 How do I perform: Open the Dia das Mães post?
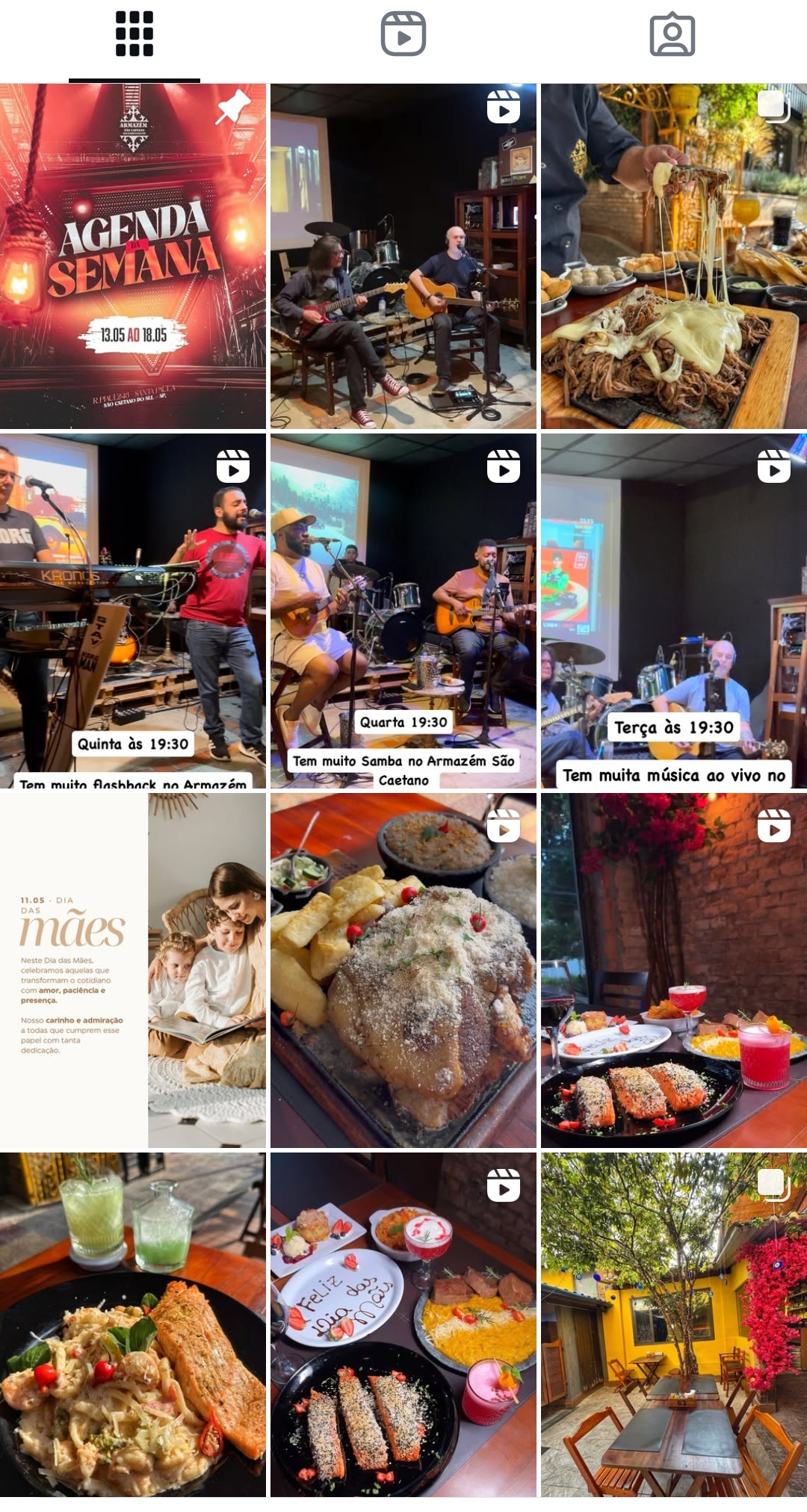[x=133, y=970]
